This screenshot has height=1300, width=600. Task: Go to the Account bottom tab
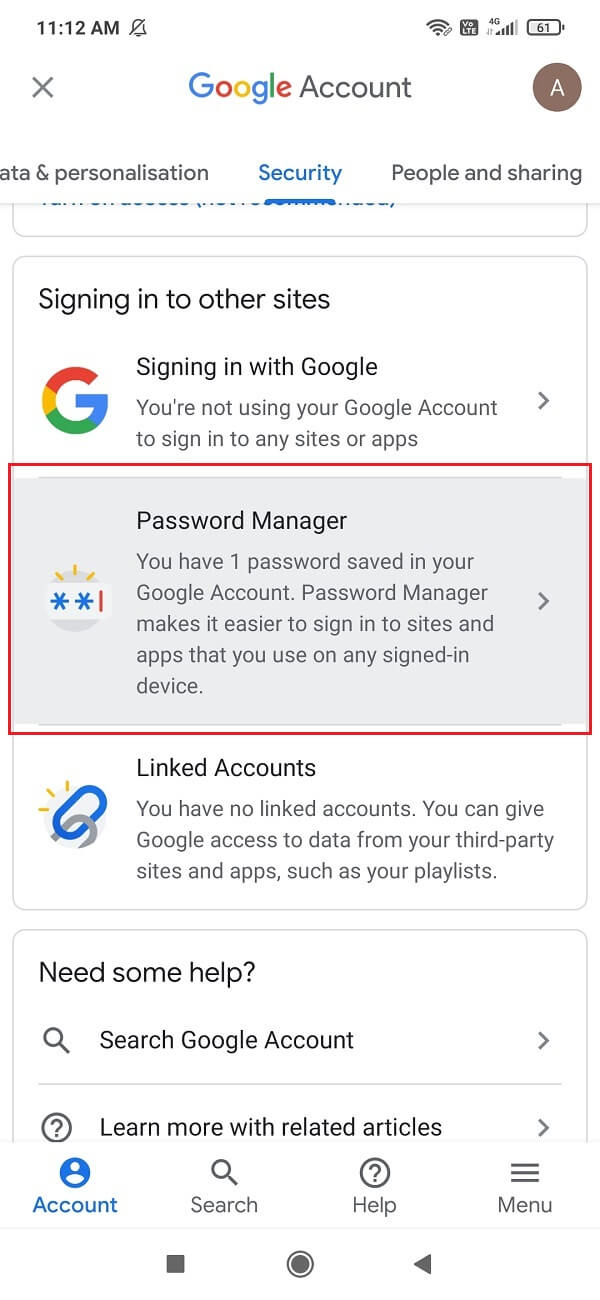pos(75,1187)
